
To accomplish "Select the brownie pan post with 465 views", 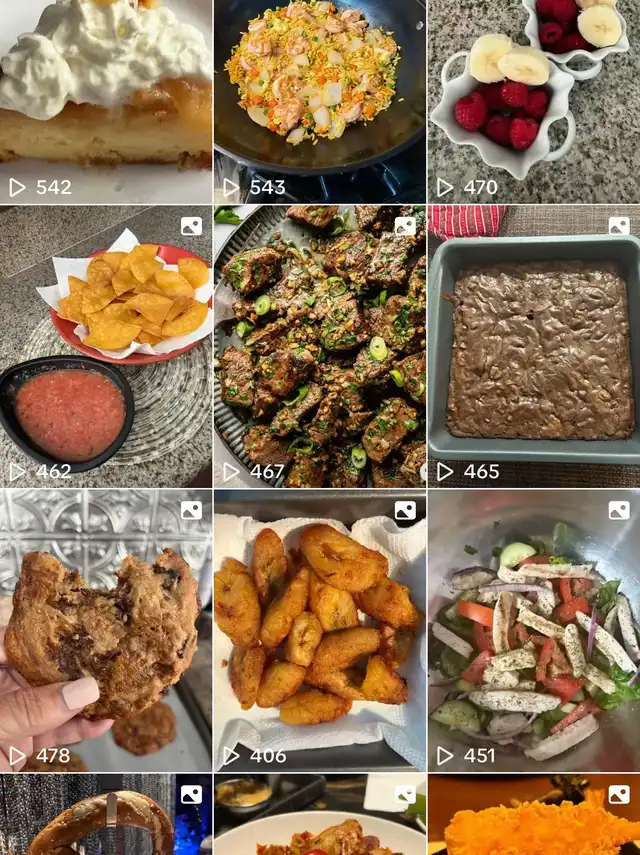I will coord(534,346).
